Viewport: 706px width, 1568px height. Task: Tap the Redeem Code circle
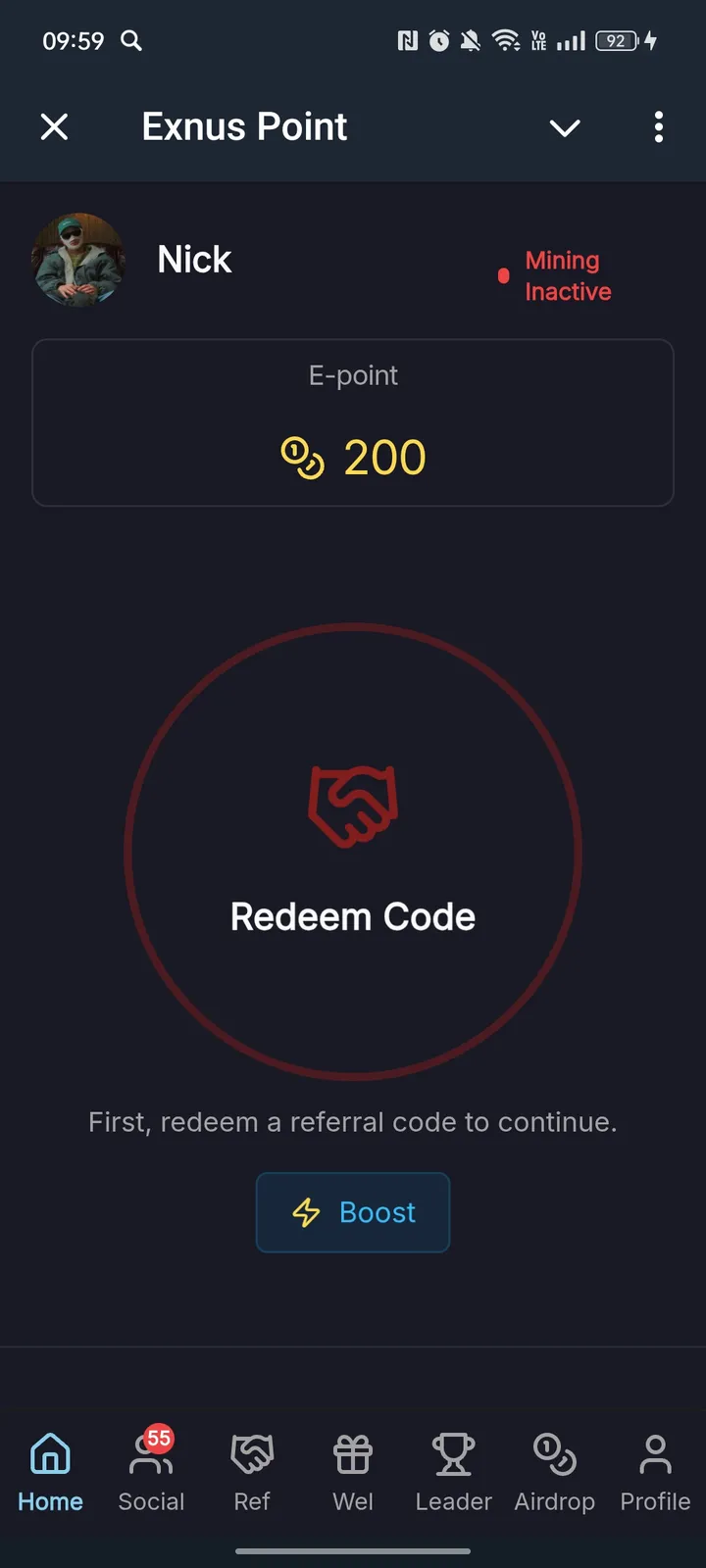pos(353,852)
